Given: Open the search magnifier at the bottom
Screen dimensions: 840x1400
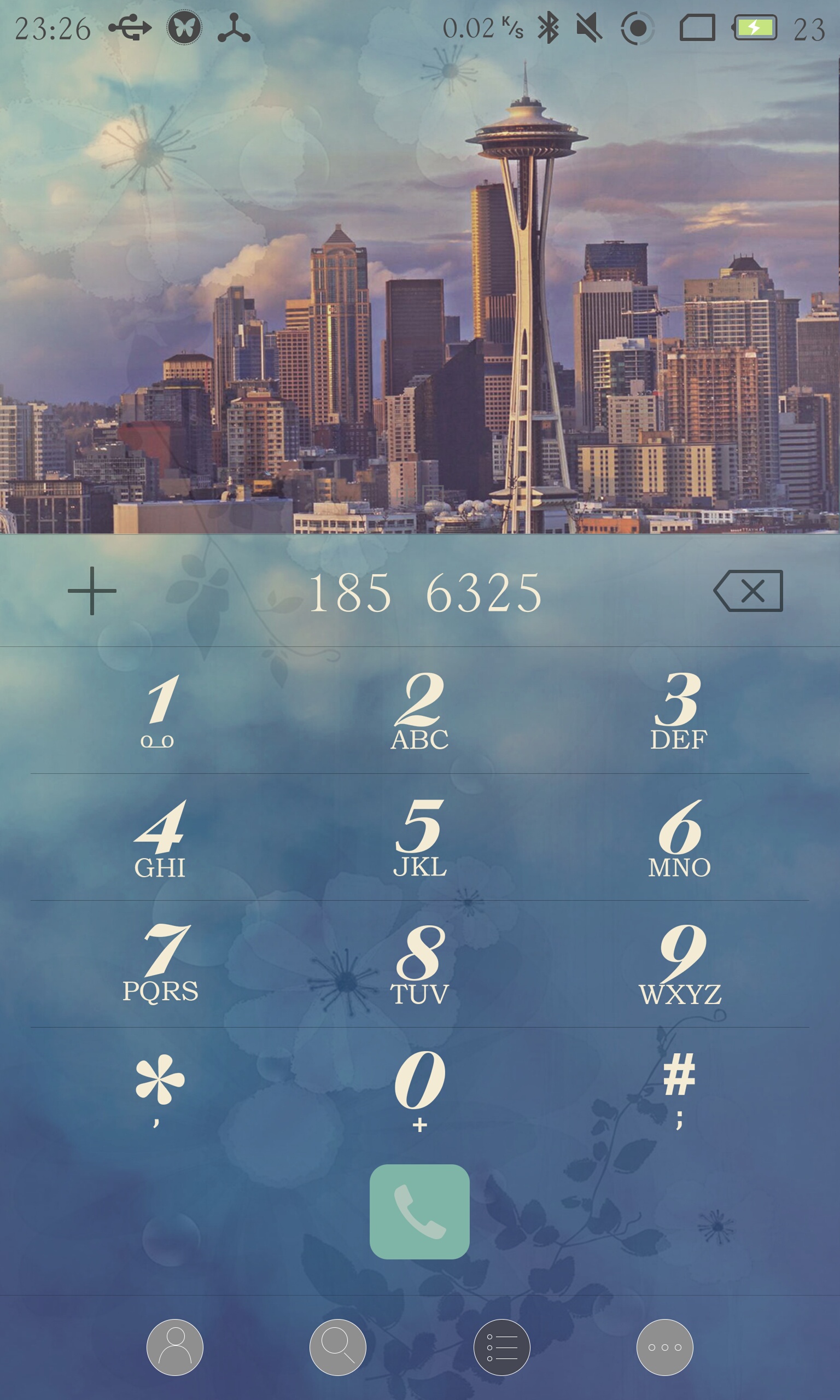Looking at the screenshot, I should tap(338, 1347).
